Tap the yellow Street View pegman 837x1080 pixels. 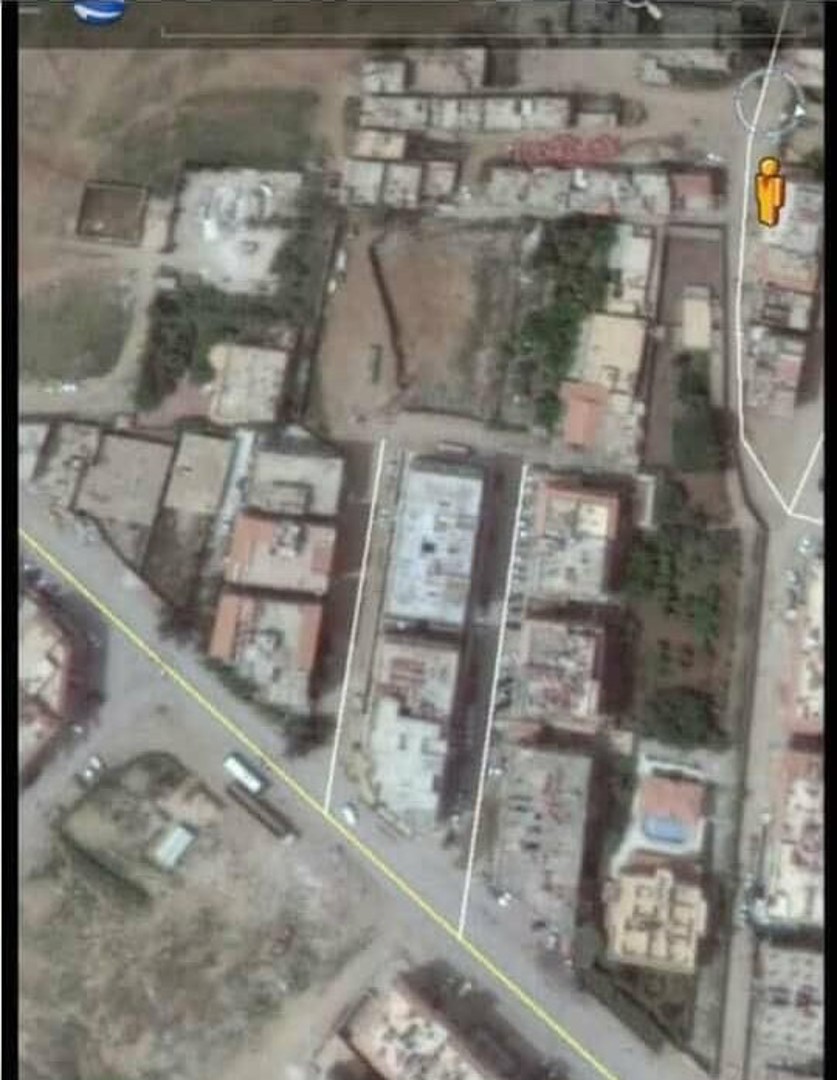pos(769,191)
